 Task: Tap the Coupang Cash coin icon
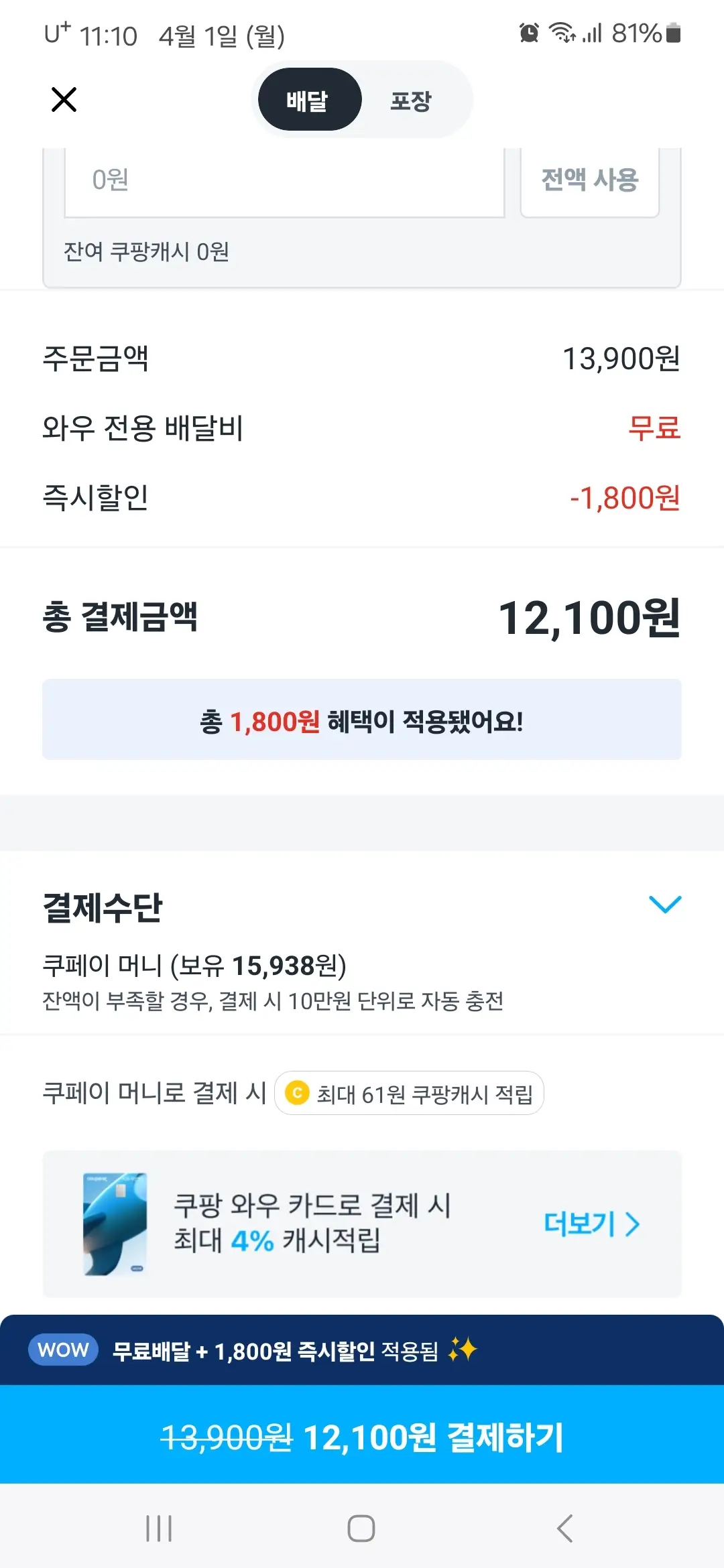(297, 1093)
